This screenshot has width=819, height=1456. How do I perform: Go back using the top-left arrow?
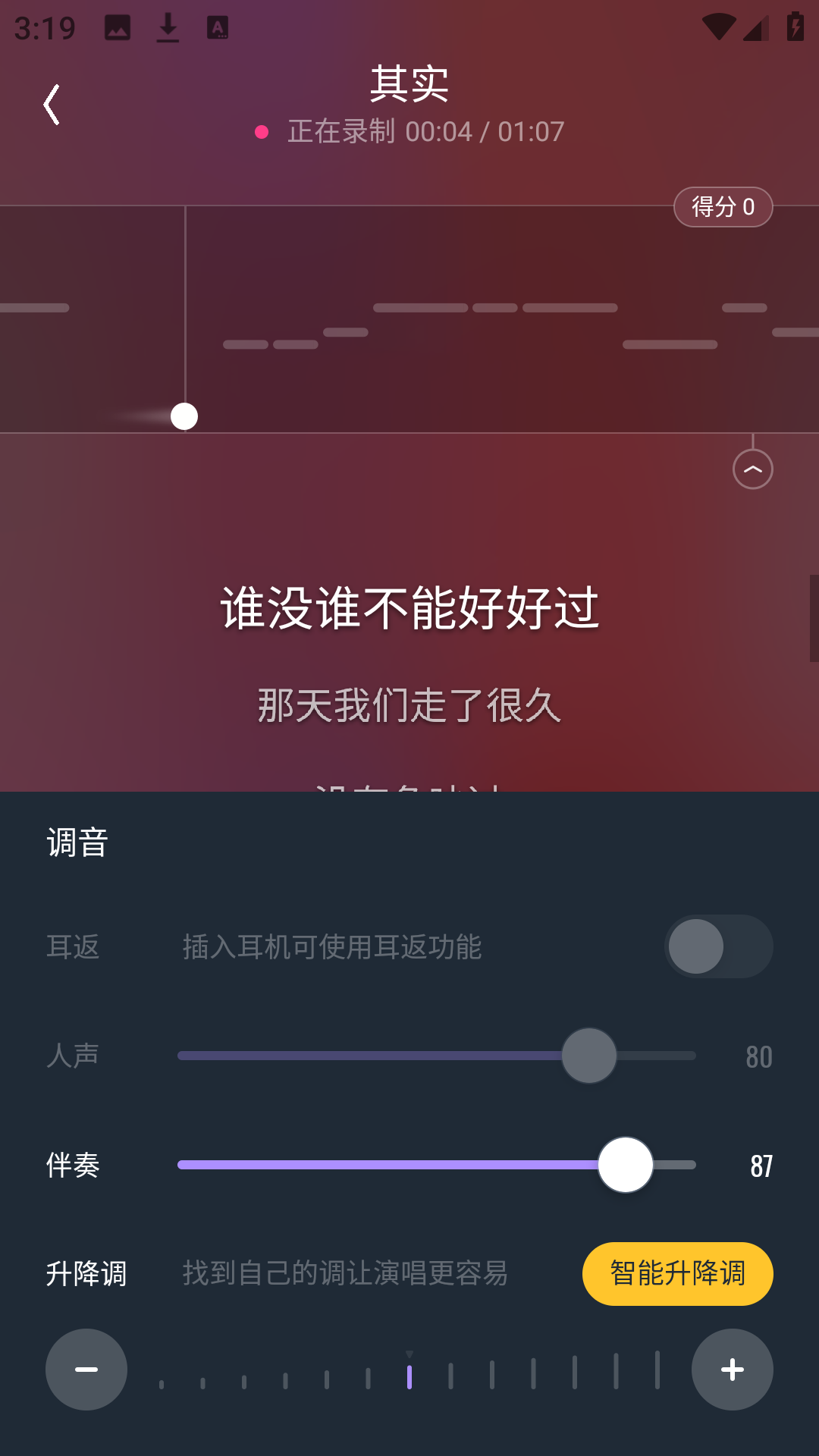tap(52, 105)
